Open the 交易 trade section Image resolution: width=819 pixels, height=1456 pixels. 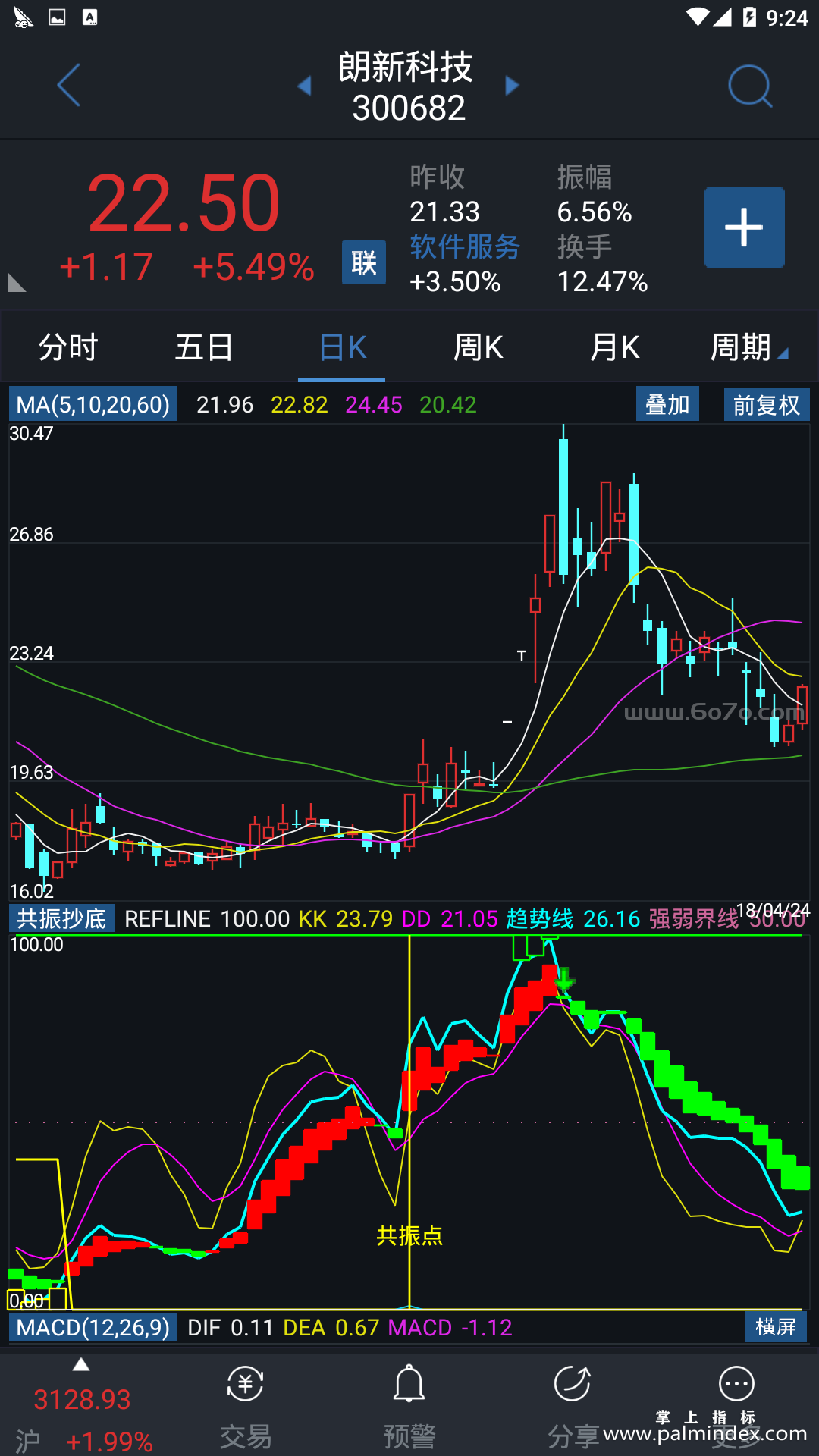[x=246, y=1407]
